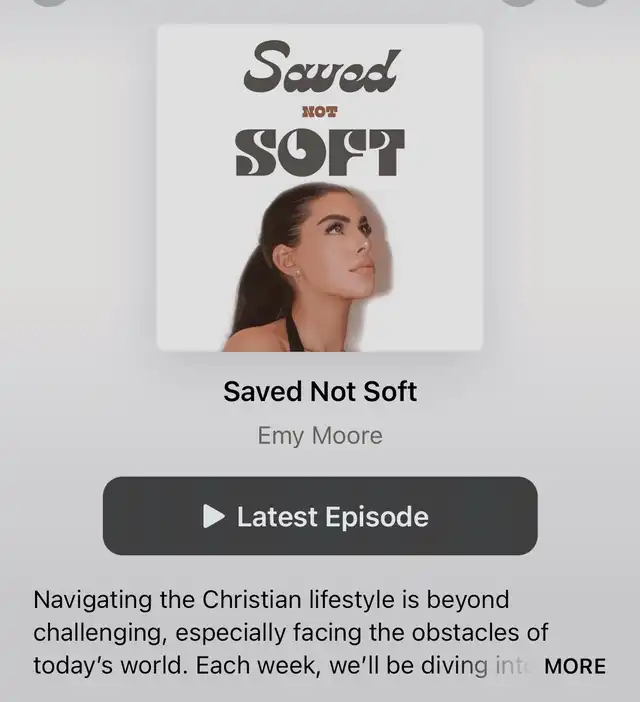The image size is (640, 702).
Task: Expand the description with MORE
Action: tap(574, 666)
